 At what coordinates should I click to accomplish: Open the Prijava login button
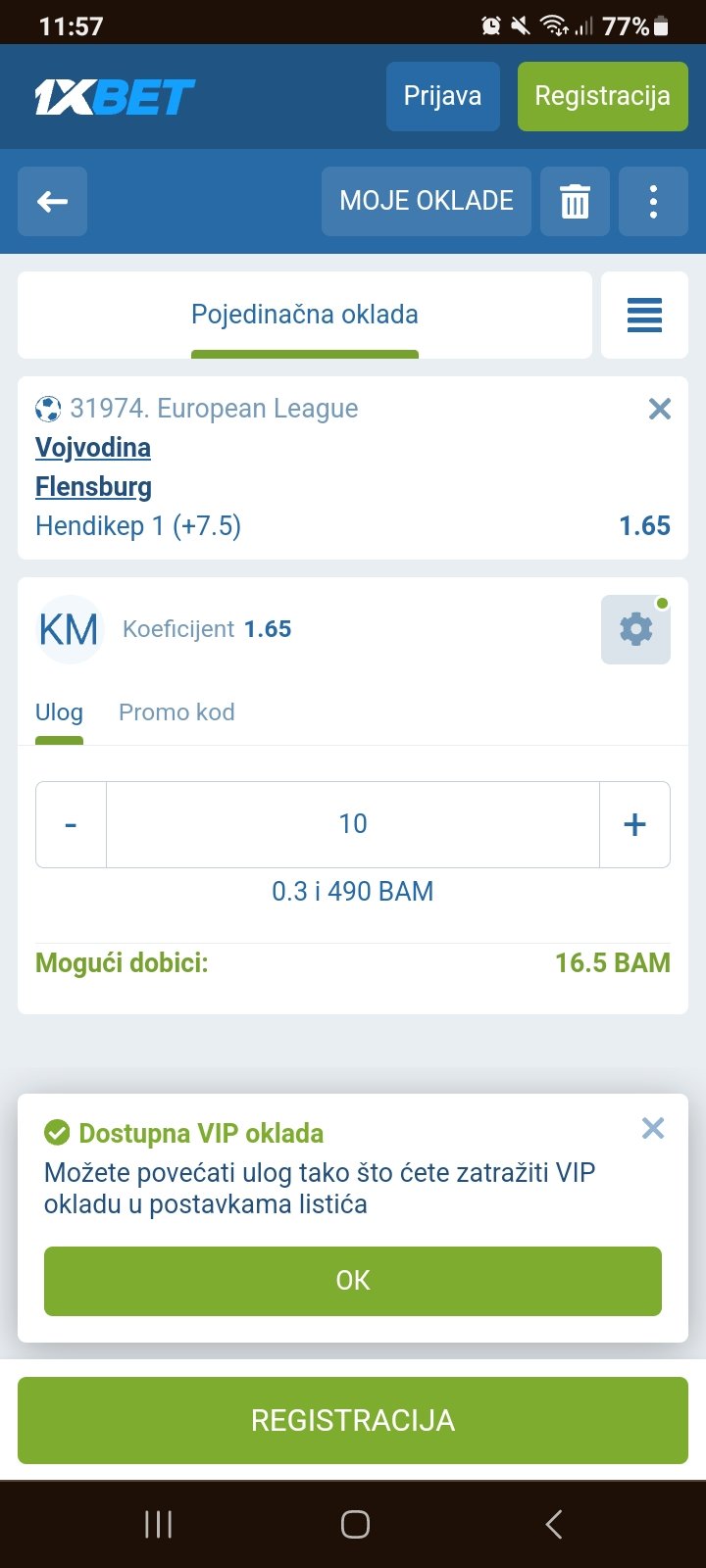coord(442,96)
